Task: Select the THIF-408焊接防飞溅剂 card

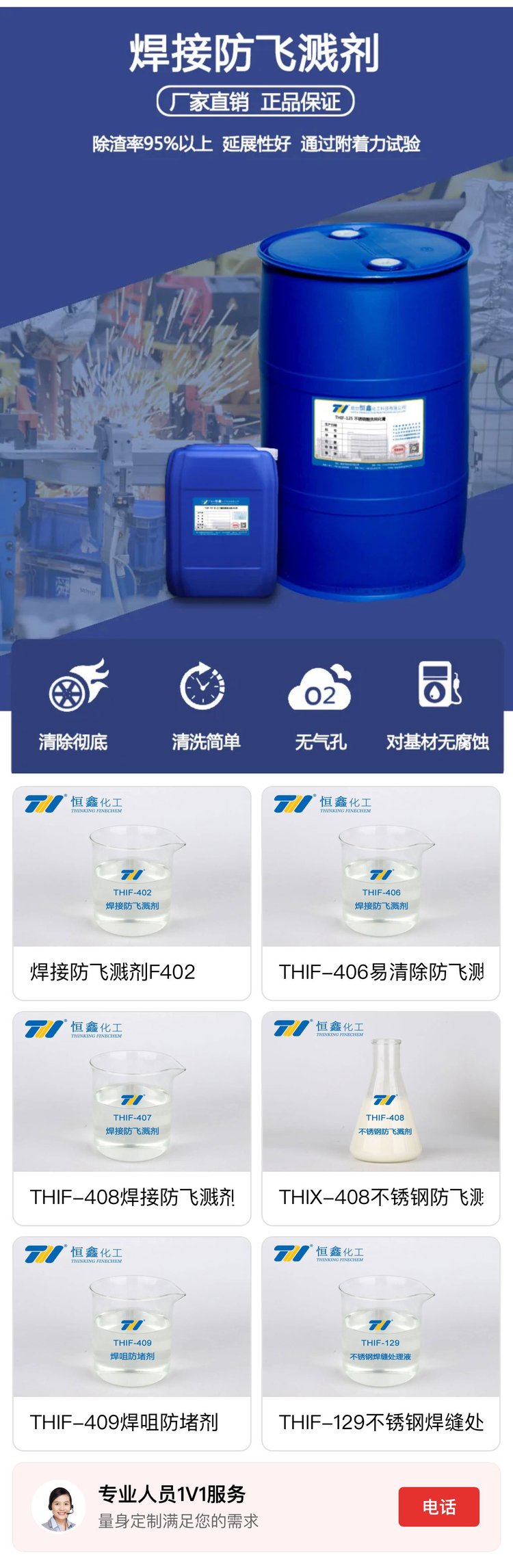Action: tap(132, 1118)
